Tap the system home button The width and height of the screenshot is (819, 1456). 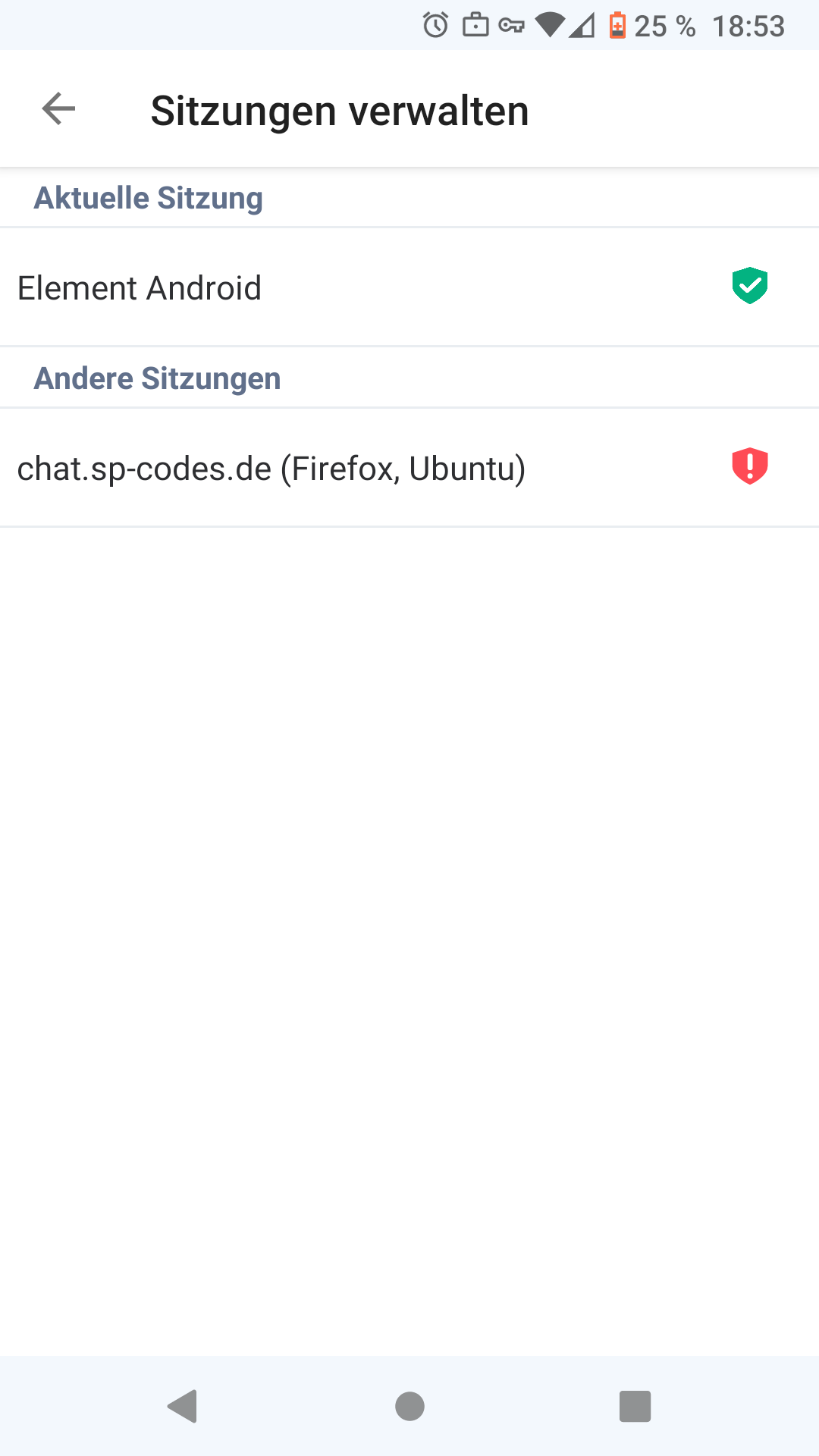[x=409, y=1406]
